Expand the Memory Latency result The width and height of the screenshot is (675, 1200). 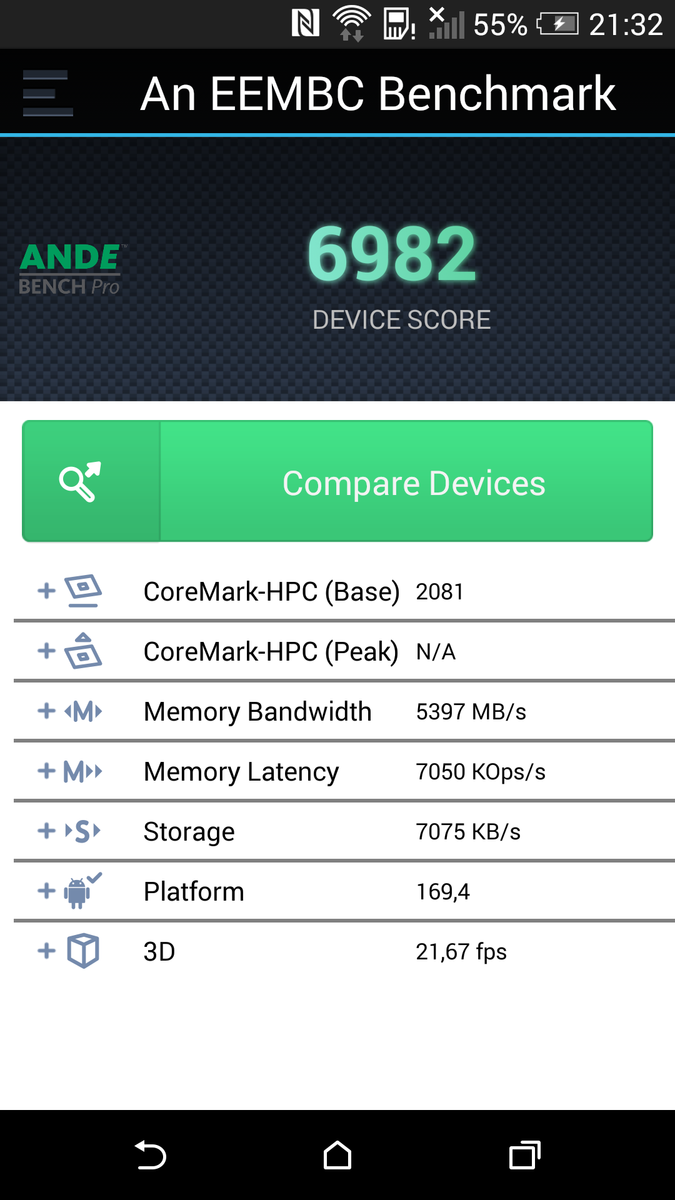46,771
